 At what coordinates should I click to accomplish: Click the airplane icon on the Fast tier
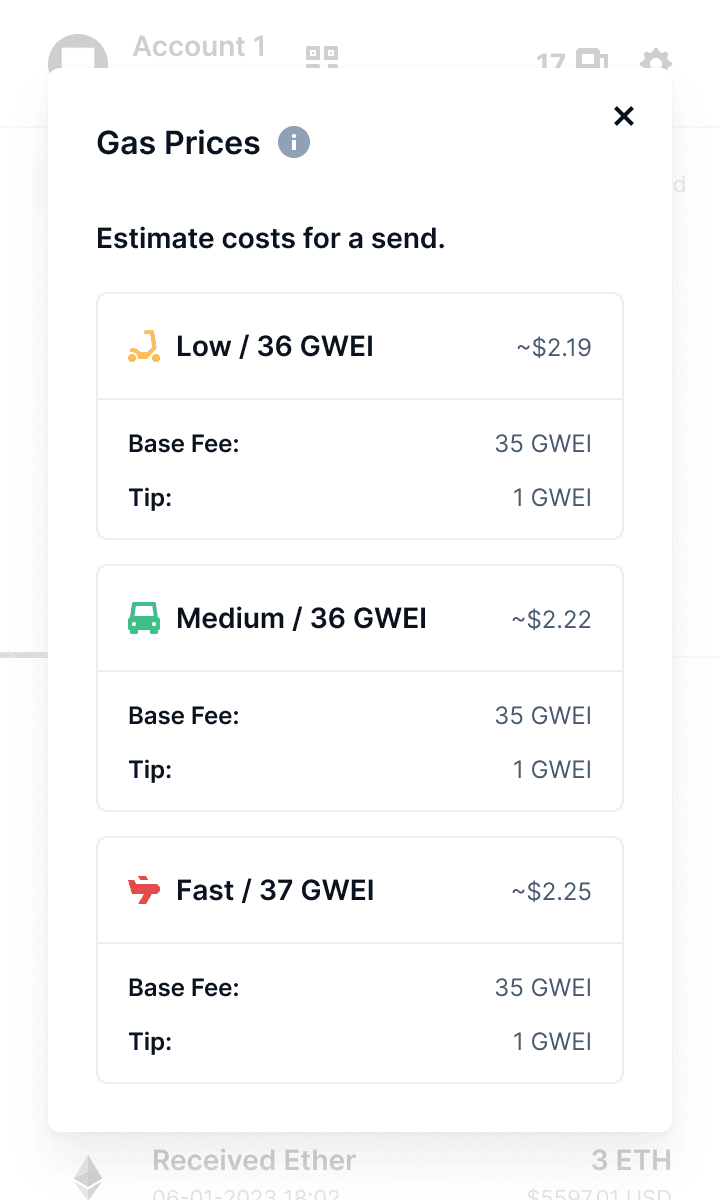click(143, 889)
